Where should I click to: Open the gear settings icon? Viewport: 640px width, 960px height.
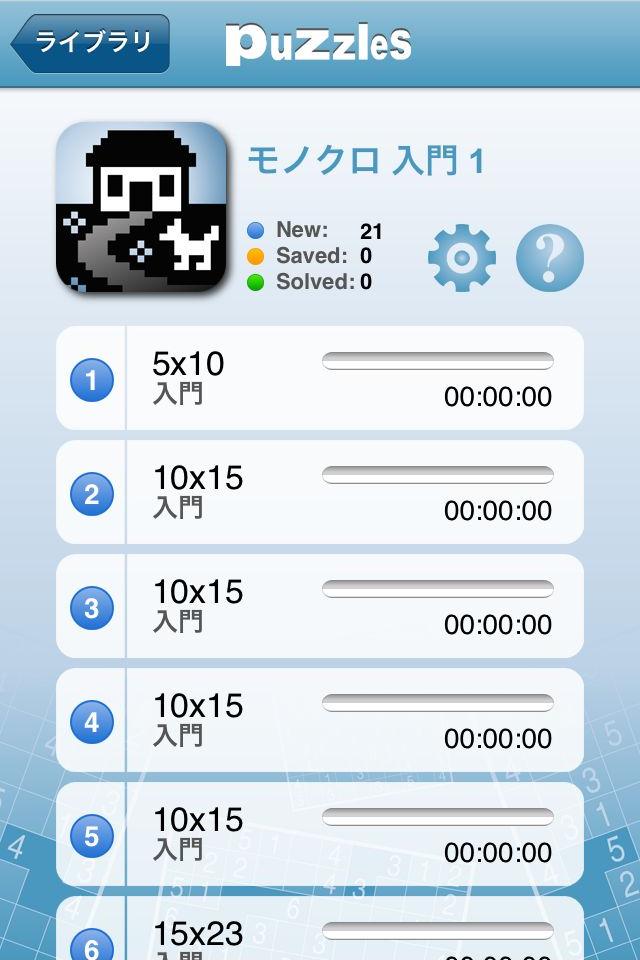tap(461, 258)
